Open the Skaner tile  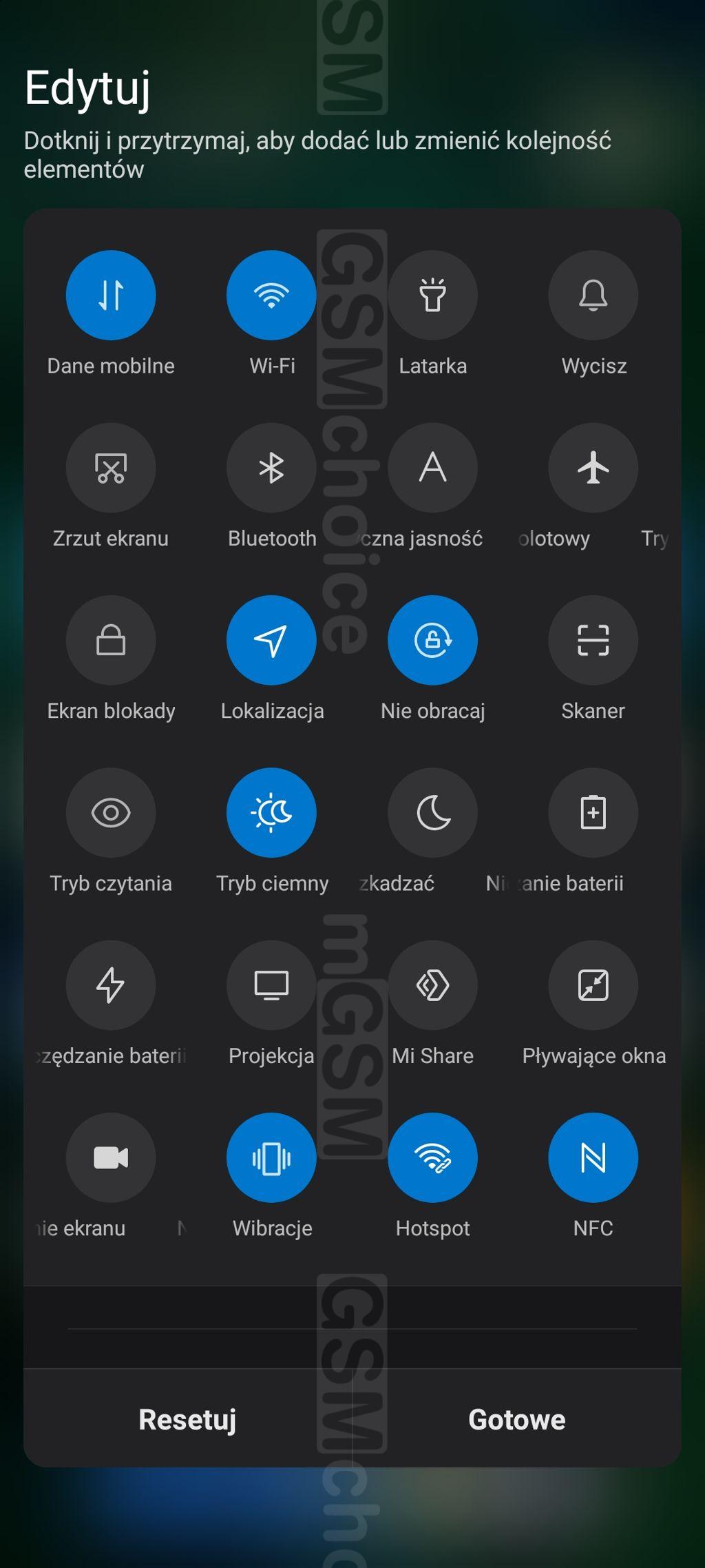coord(593,640)
